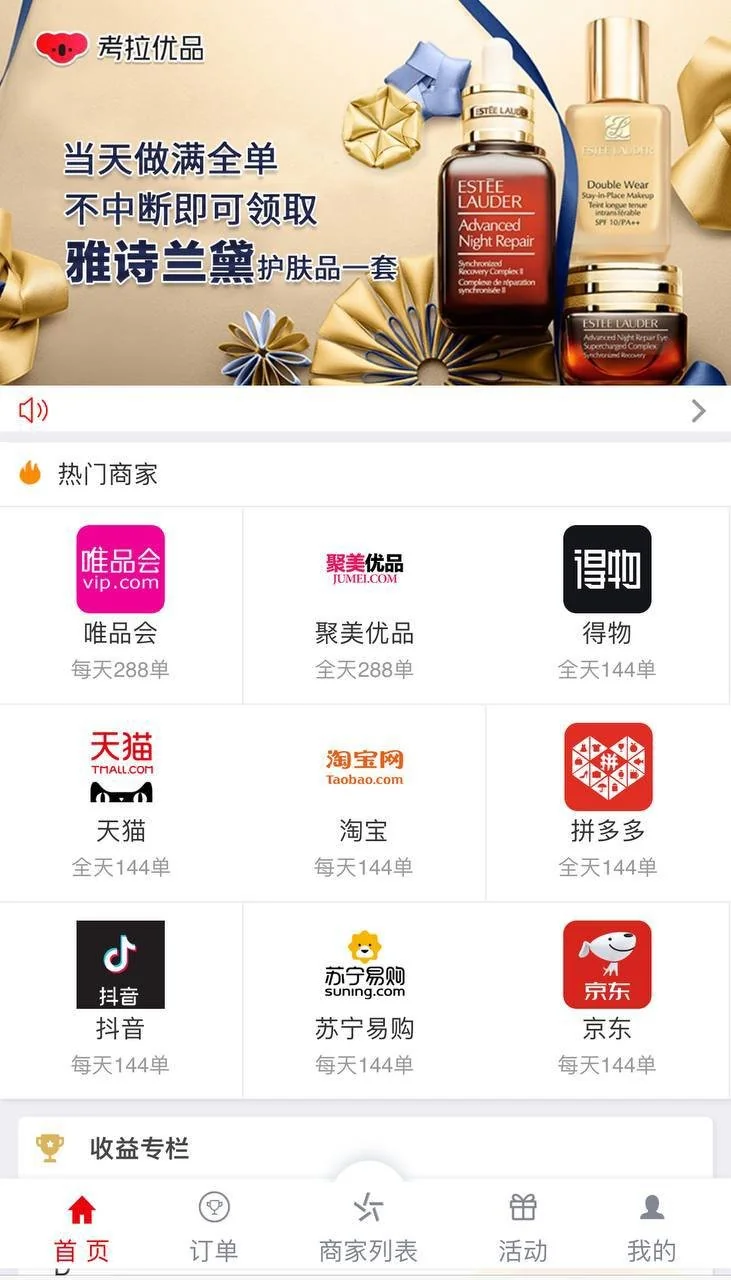Open the 商家列表 tab

tap(368, 1229)
